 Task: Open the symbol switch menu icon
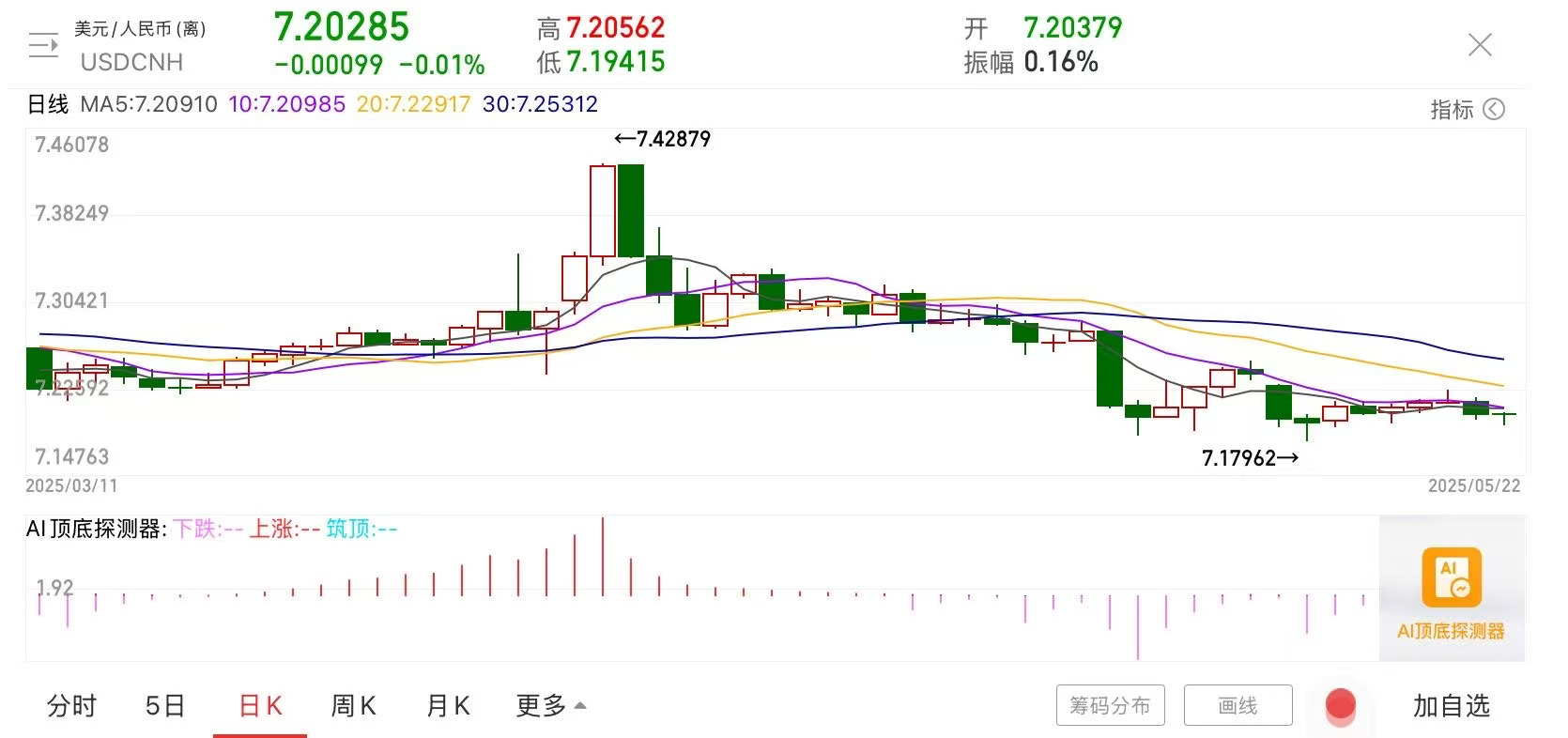pyautogui.click(x=43, y=45)
